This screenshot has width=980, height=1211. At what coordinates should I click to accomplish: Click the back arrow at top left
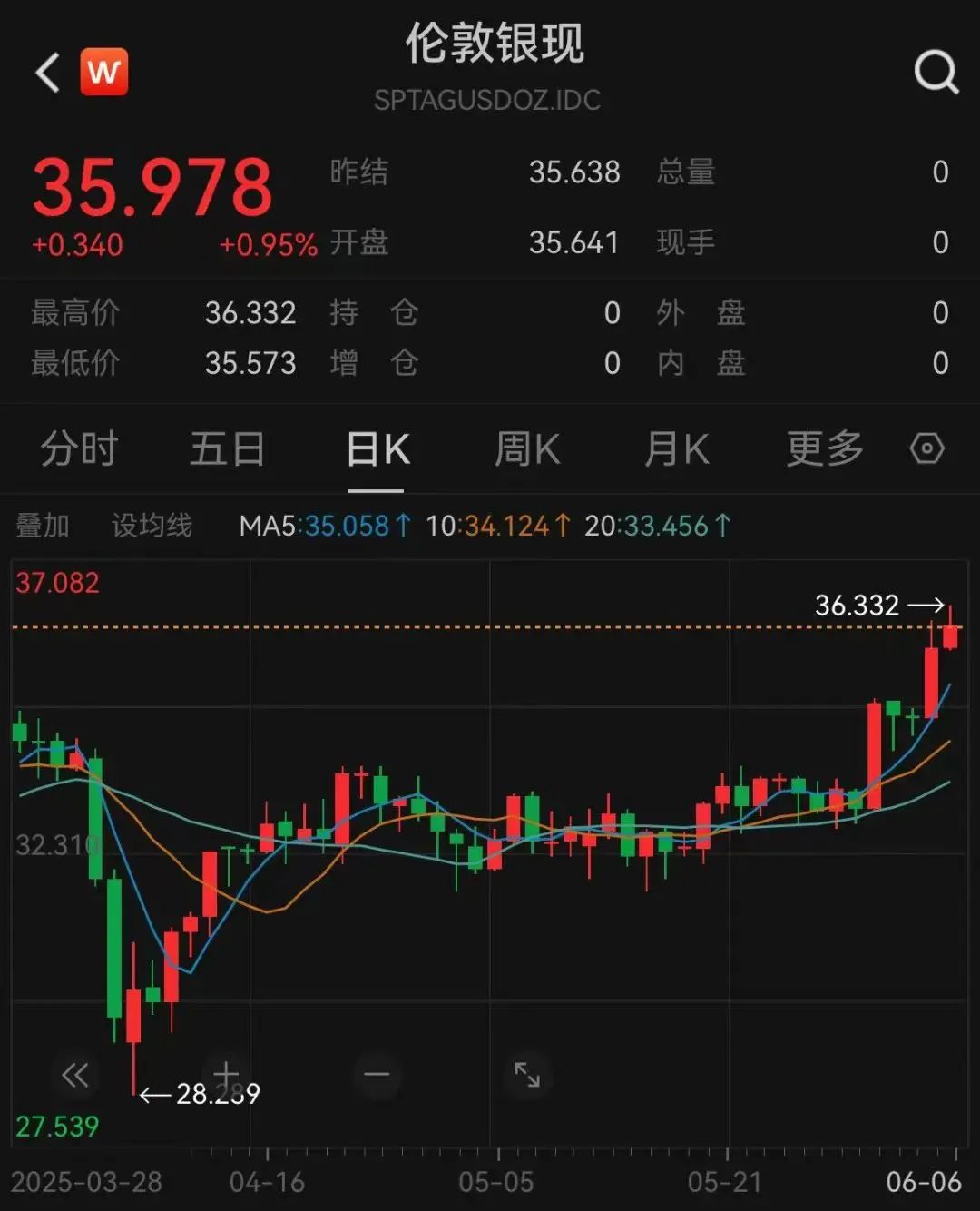(x=45, y=73)
